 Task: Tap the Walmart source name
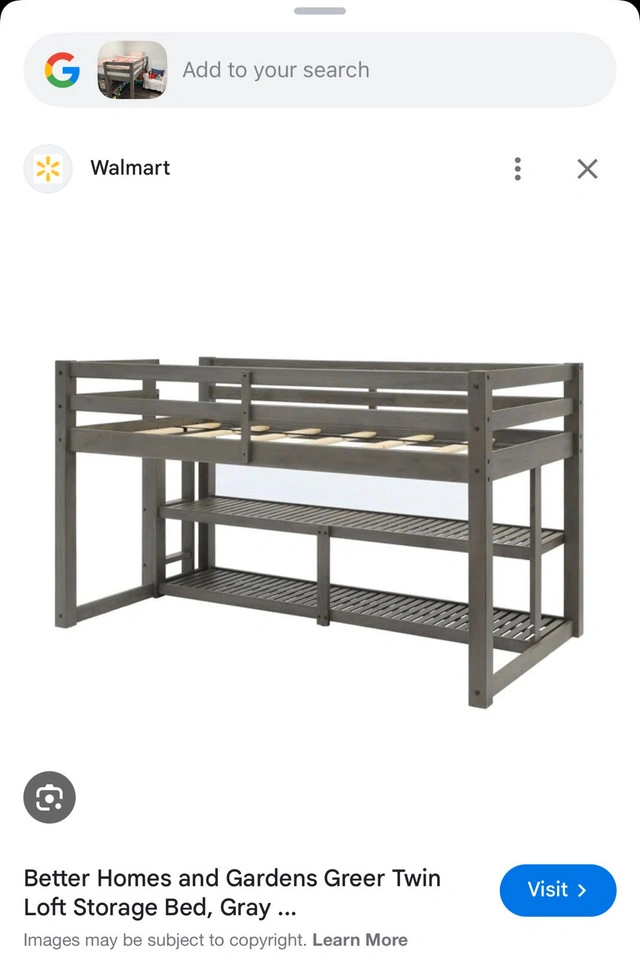click(130, 168)
